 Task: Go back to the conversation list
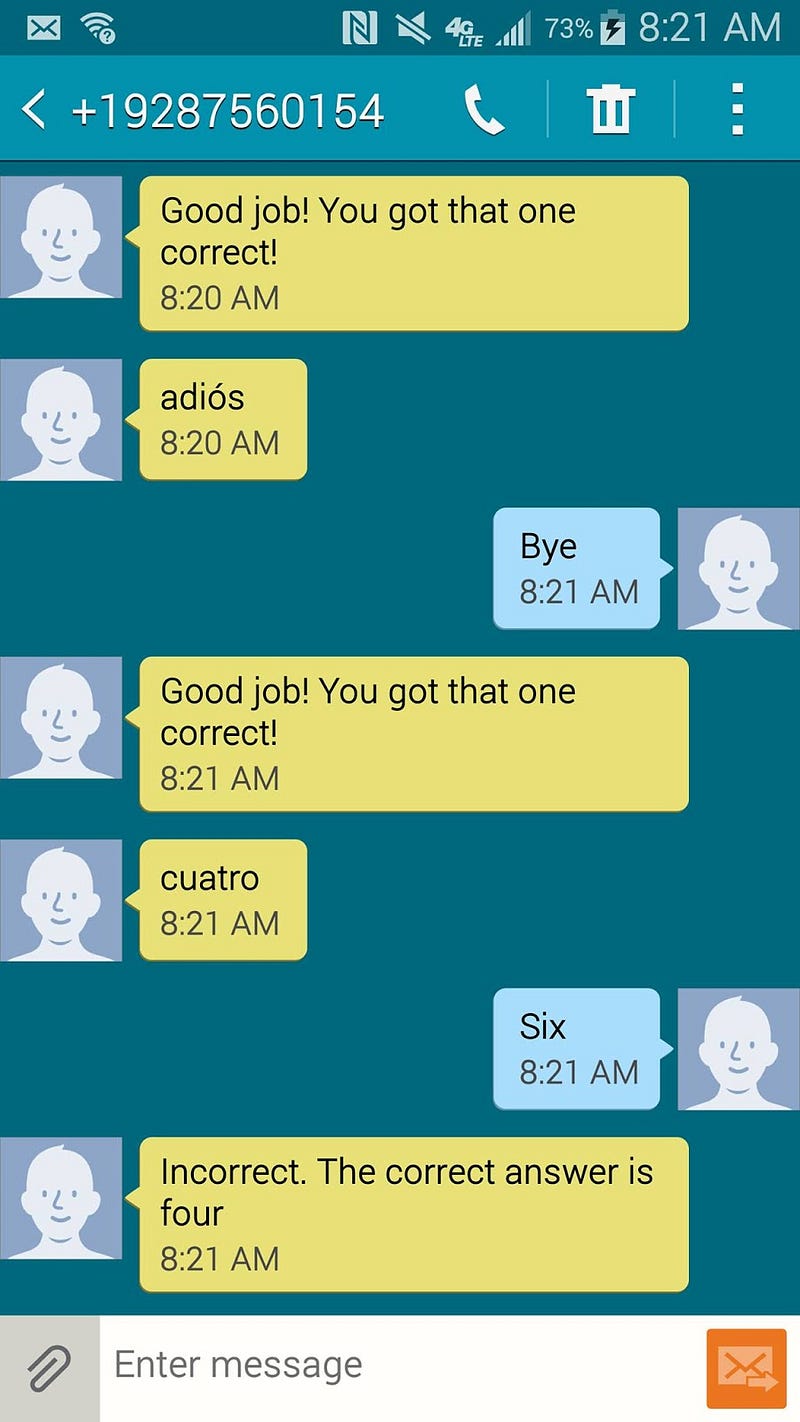(34, 109)
